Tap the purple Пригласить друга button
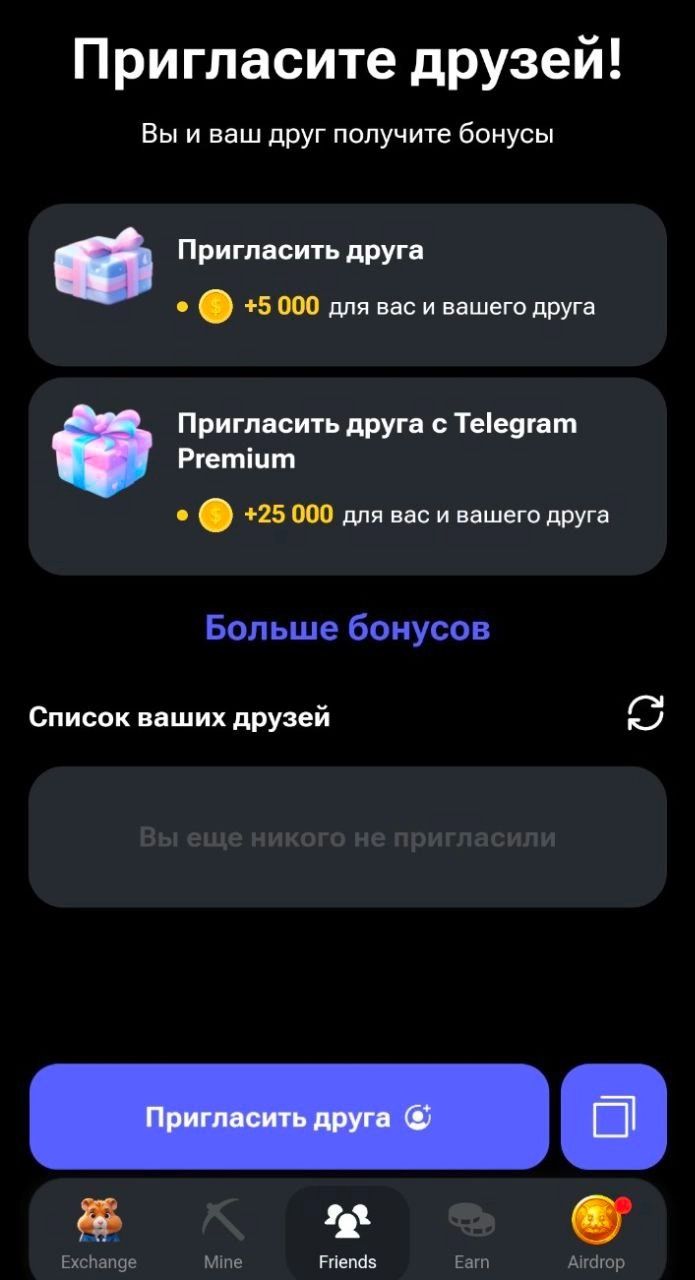 [289, 1117]
